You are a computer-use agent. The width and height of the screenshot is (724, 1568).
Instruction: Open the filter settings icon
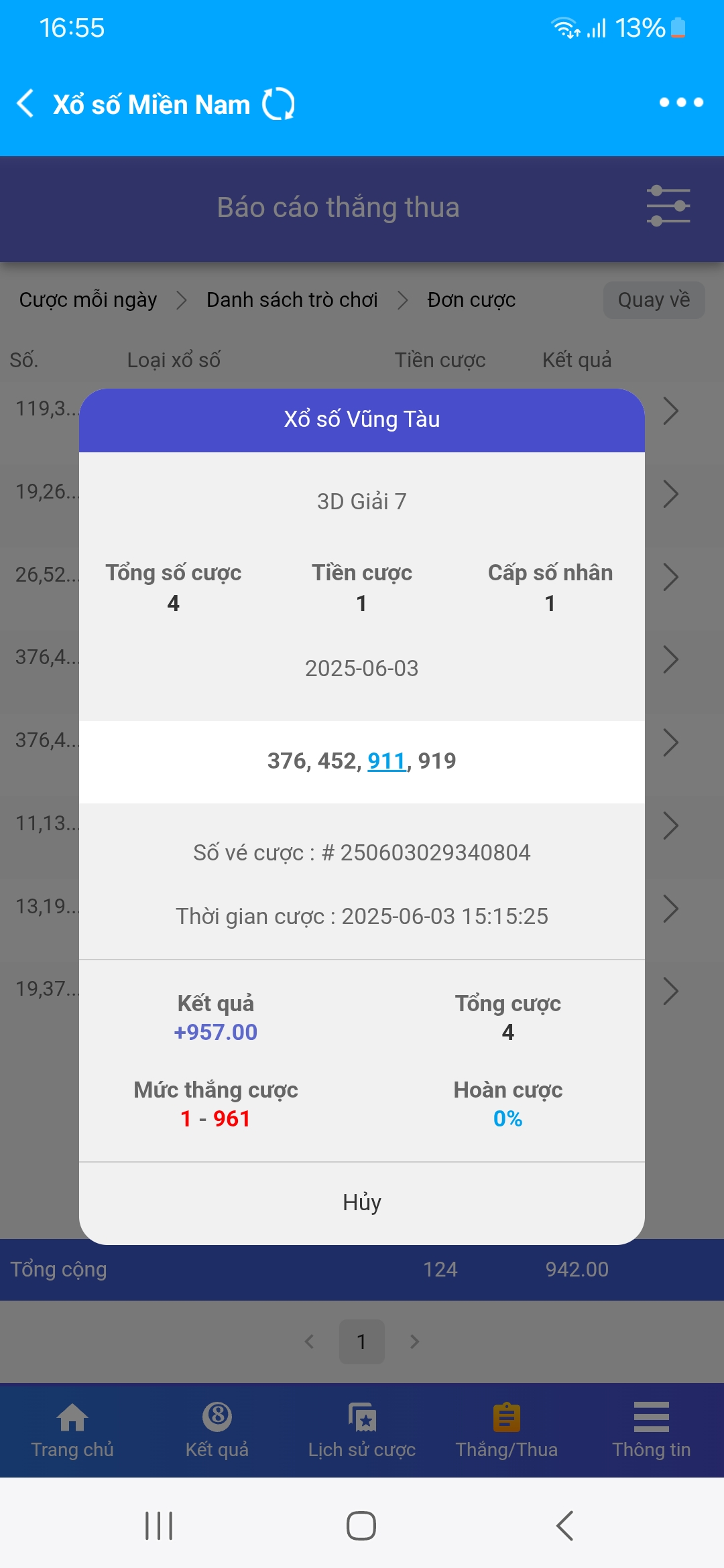668,206
